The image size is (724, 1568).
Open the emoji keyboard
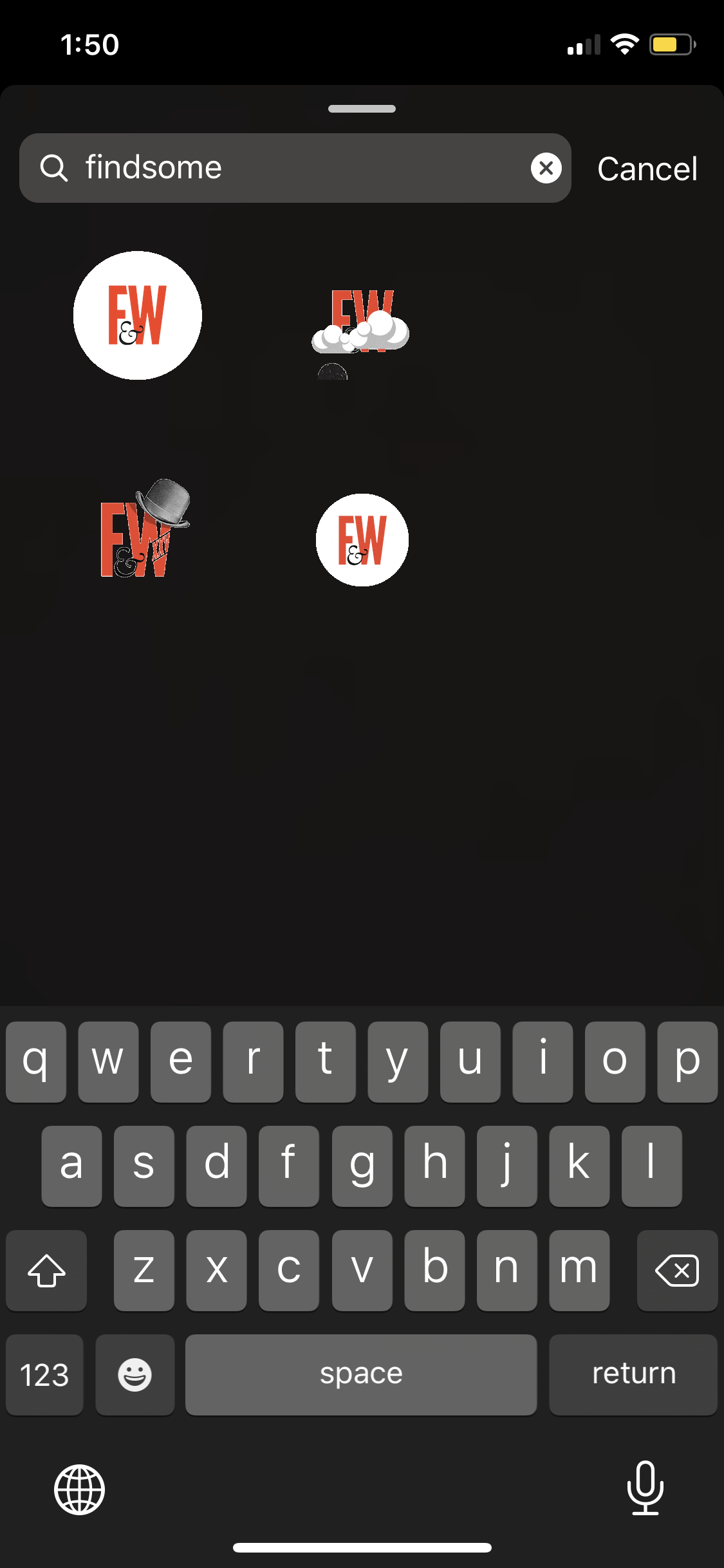pyautogui.click(x=135, y=1374)
